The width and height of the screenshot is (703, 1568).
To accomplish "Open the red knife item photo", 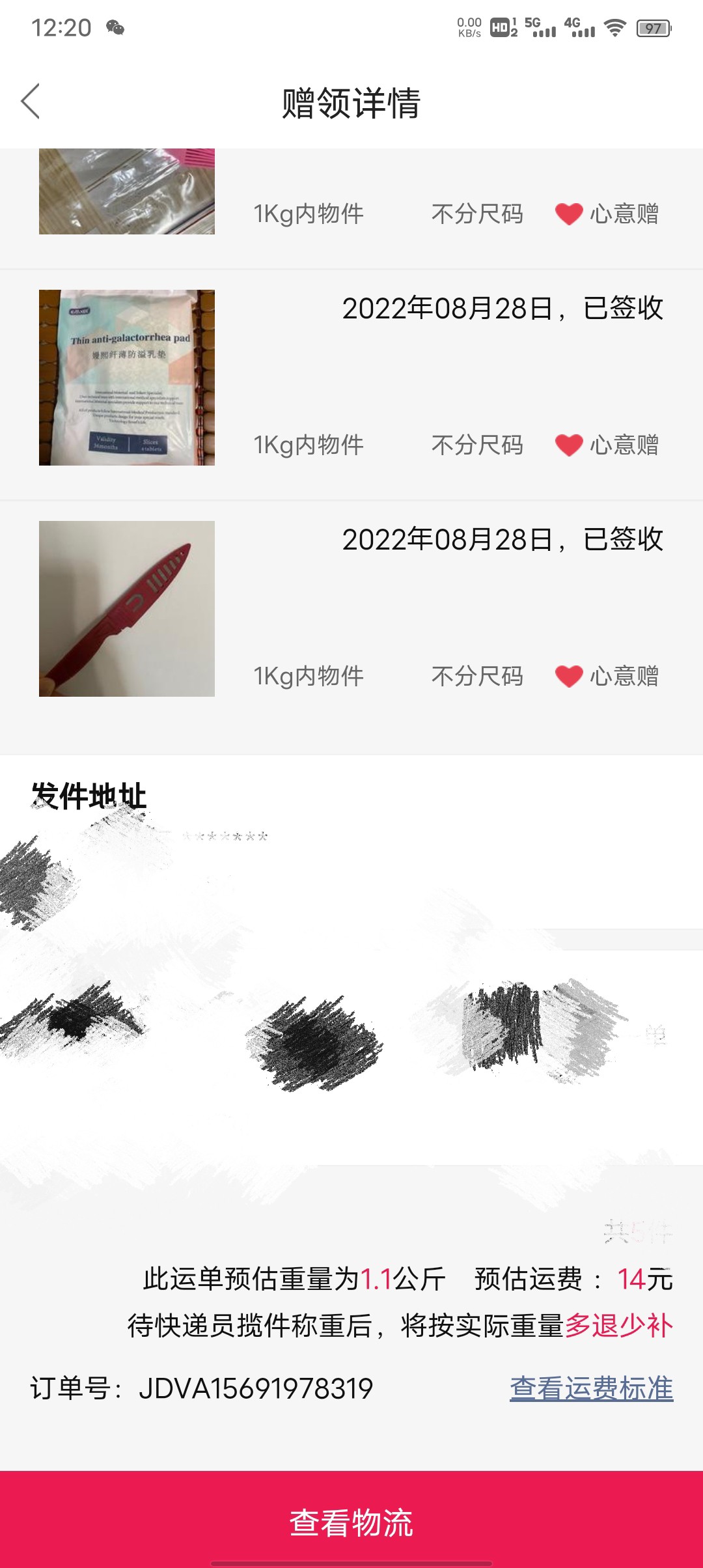I will click(x=127, y=609).
